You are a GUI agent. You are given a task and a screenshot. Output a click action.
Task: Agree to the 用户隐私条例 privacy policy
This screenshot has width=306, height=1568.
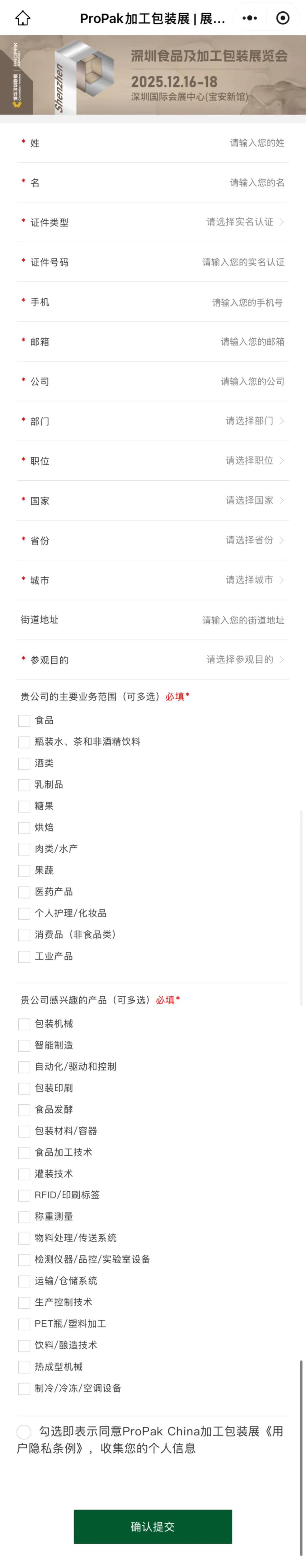(24, 1432)
